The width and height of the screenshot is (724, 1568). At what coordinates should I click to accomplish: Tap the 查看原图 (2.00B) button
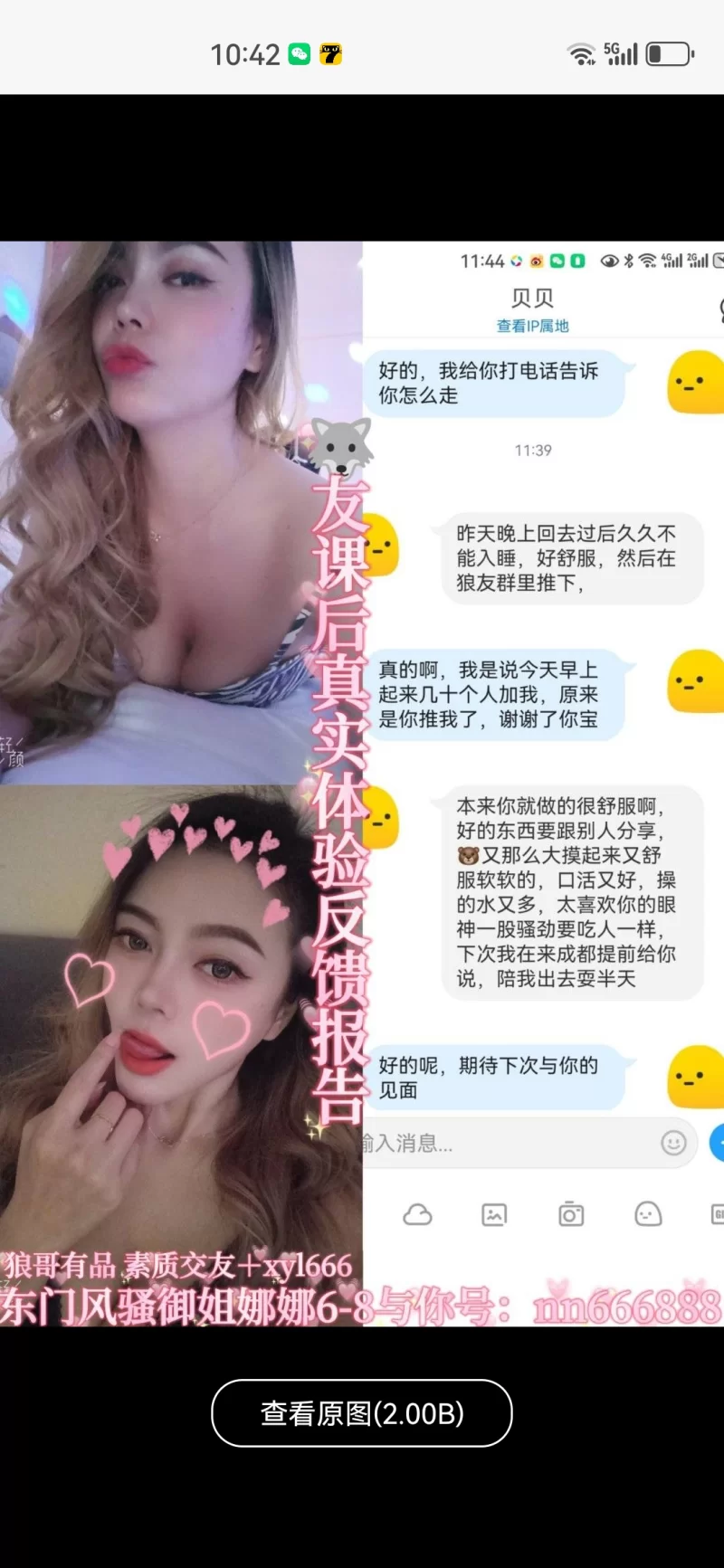pyautogui.click(x=362, y=1413)
